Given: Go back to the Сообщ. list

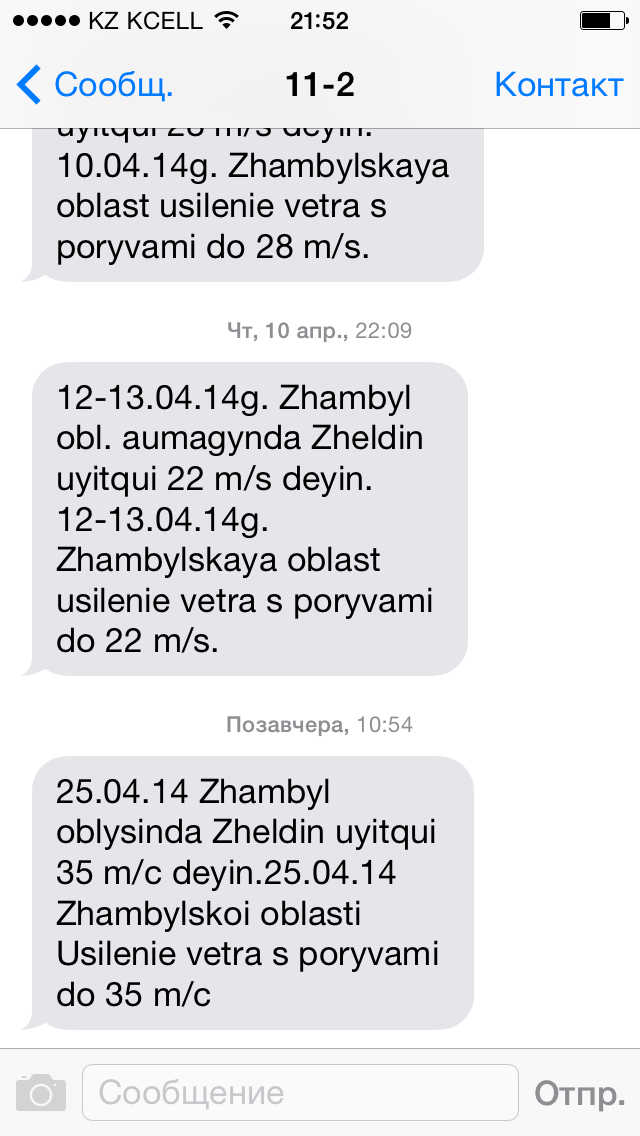Looking at the screenshot, I should coord(95,85).
